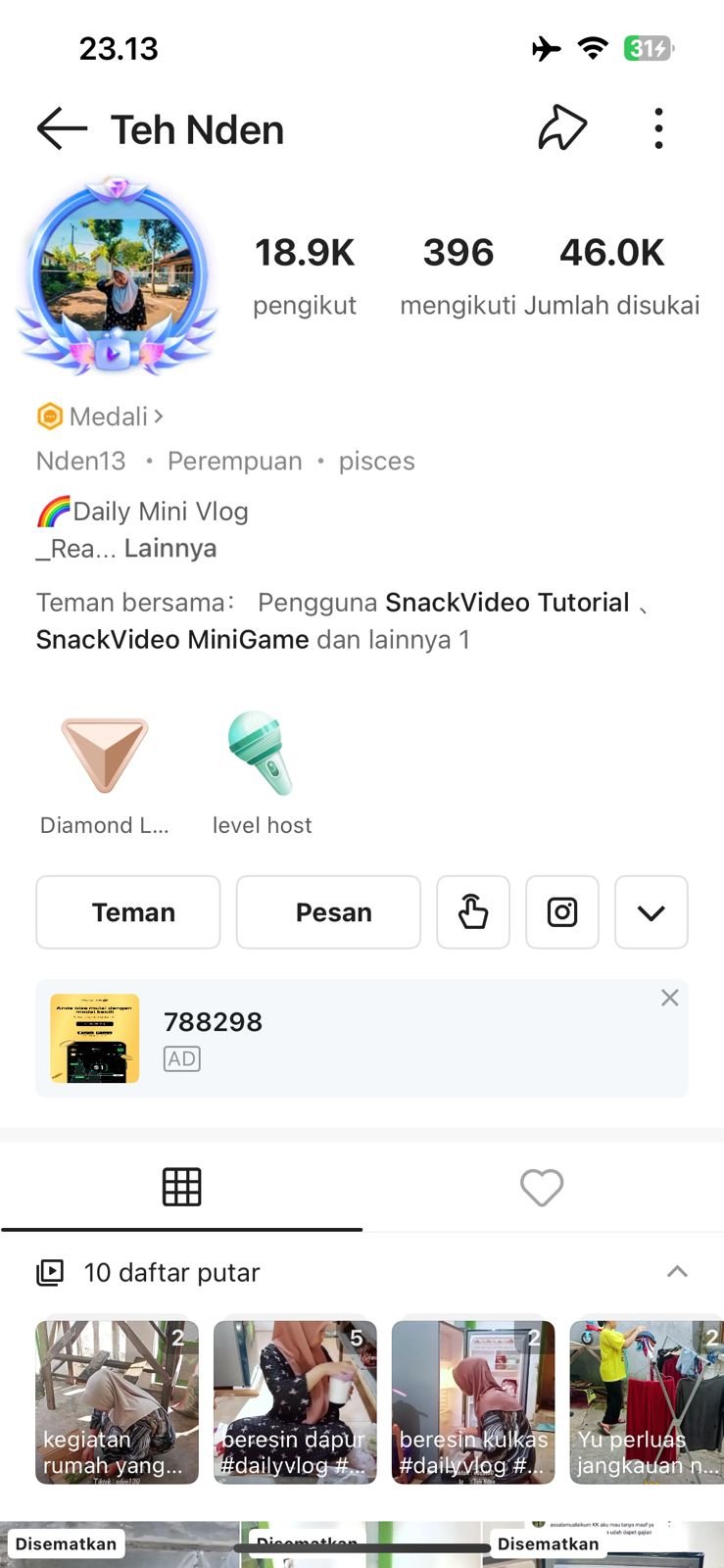Tap the Teman button
Viewport: 724px width, 1568px height.
pos(128,912)
